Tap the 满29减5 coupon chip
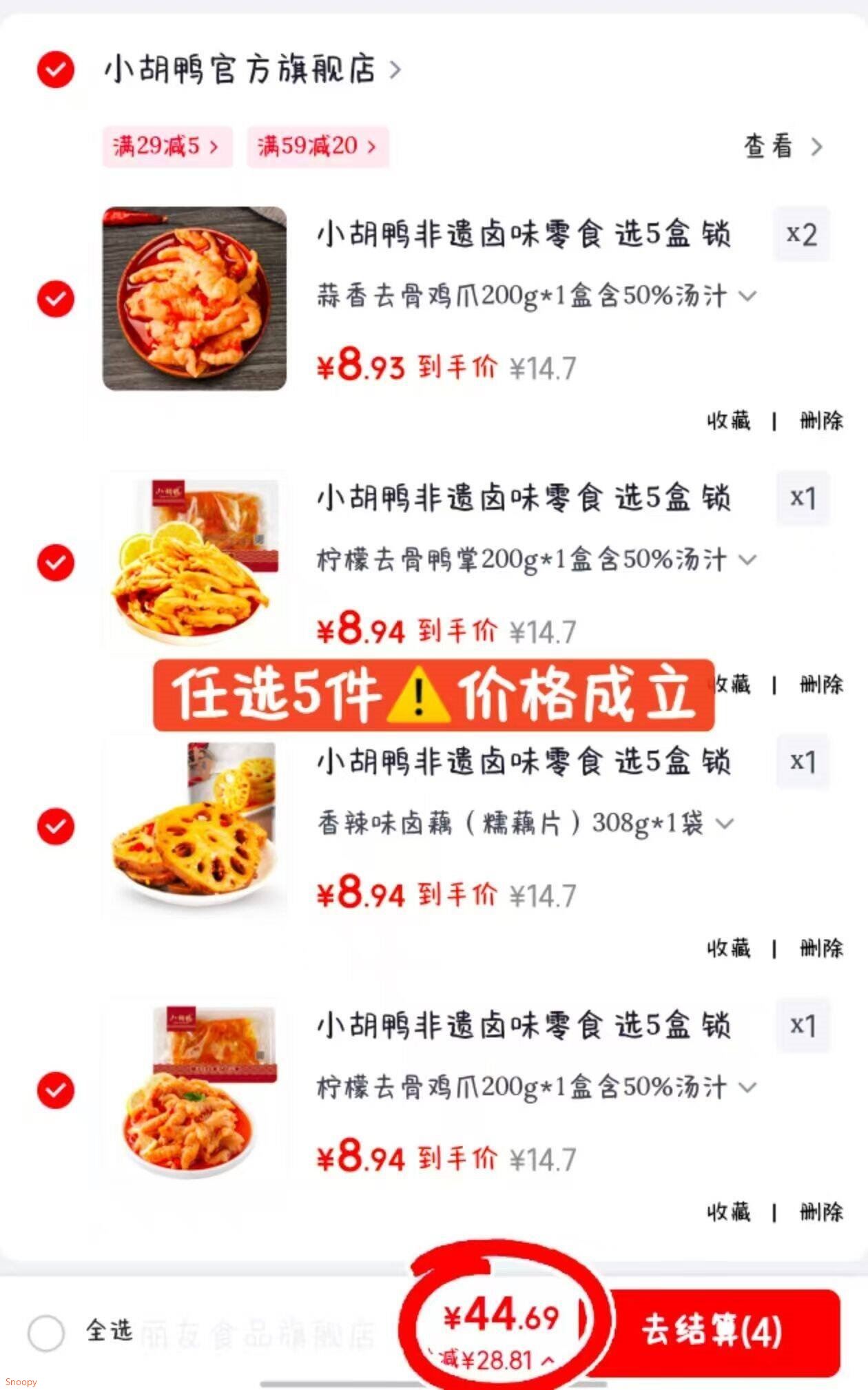 167,146
